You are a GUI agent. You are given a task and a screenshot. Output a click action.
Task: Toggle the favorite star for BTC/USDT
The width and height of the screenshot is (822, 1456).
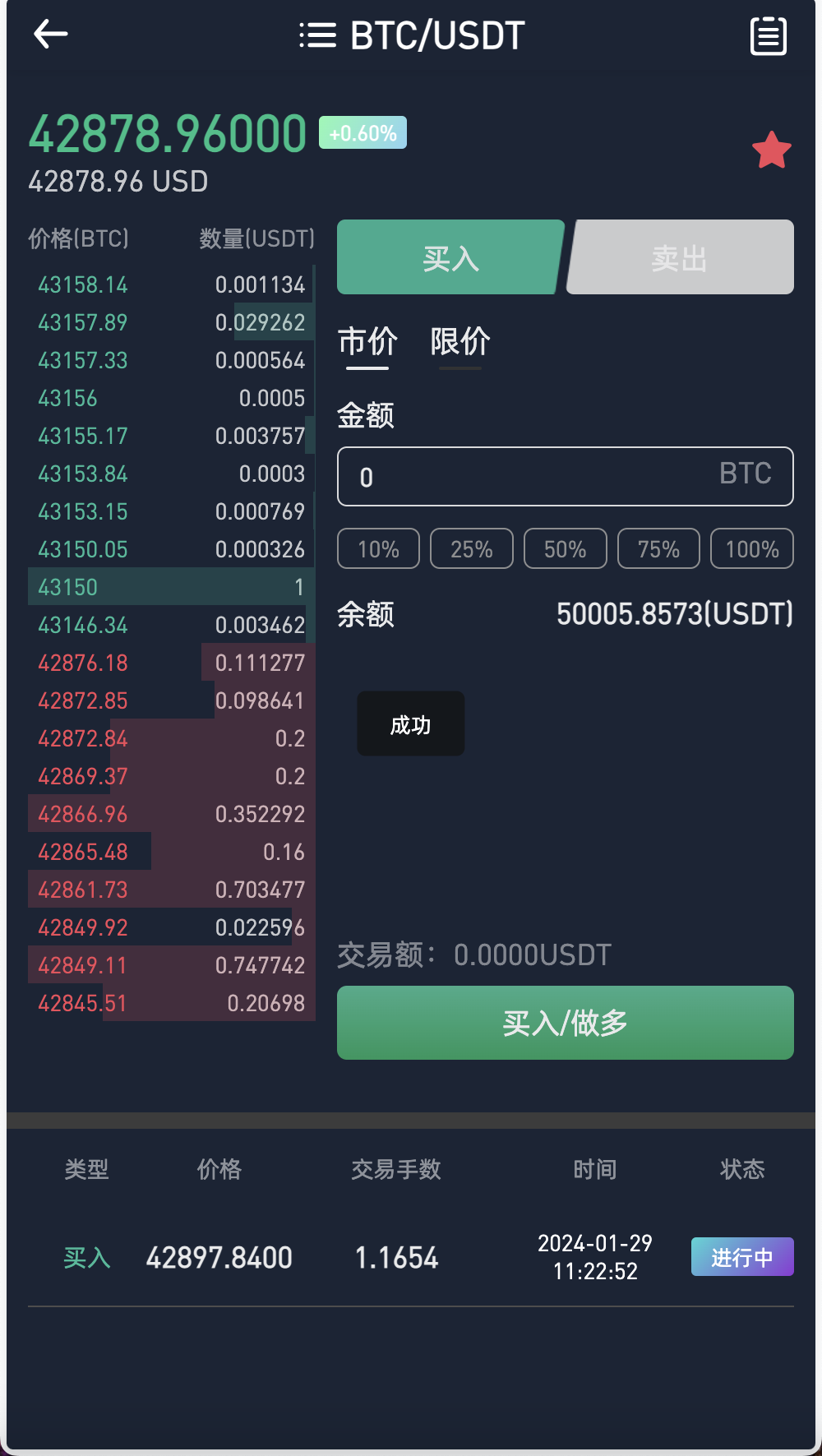770,150
